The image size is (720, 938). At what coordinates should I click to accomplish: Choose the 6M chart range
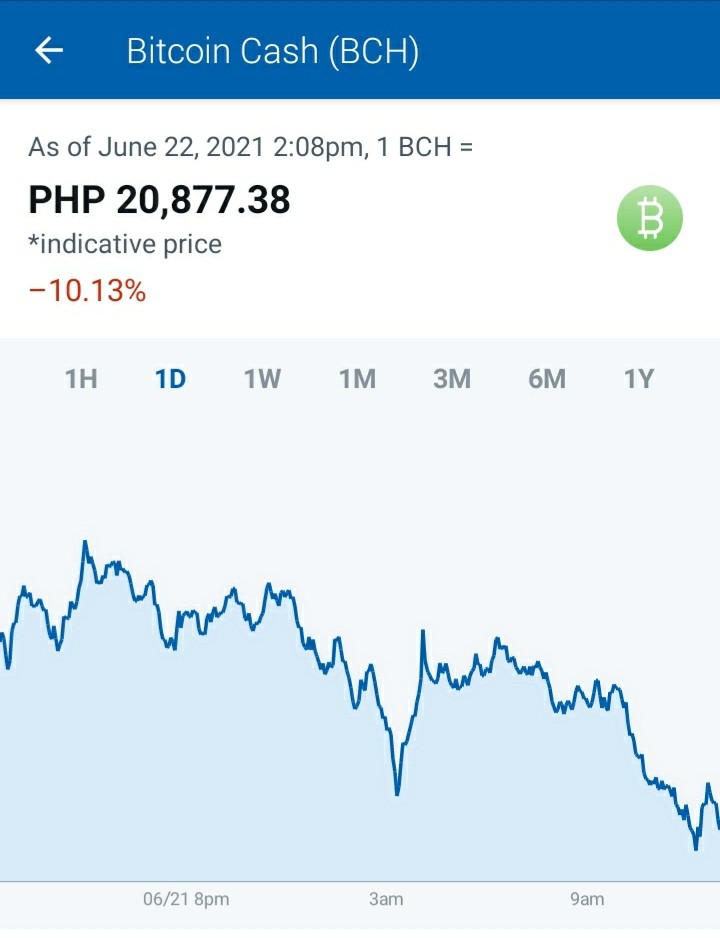point(547,379)
